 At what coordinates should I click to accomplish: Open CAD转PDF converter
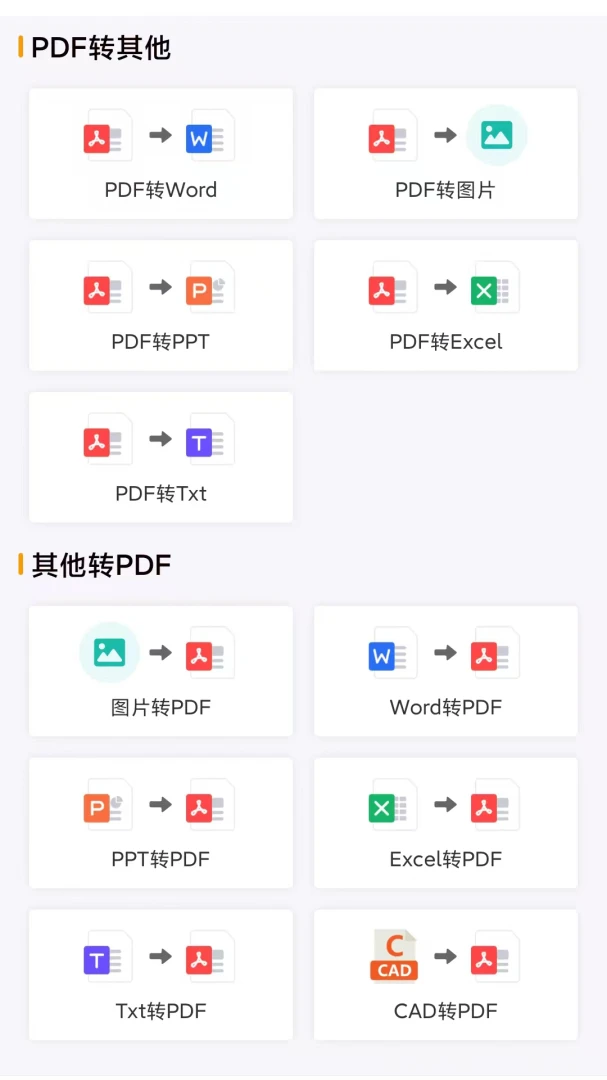point(445,975)
